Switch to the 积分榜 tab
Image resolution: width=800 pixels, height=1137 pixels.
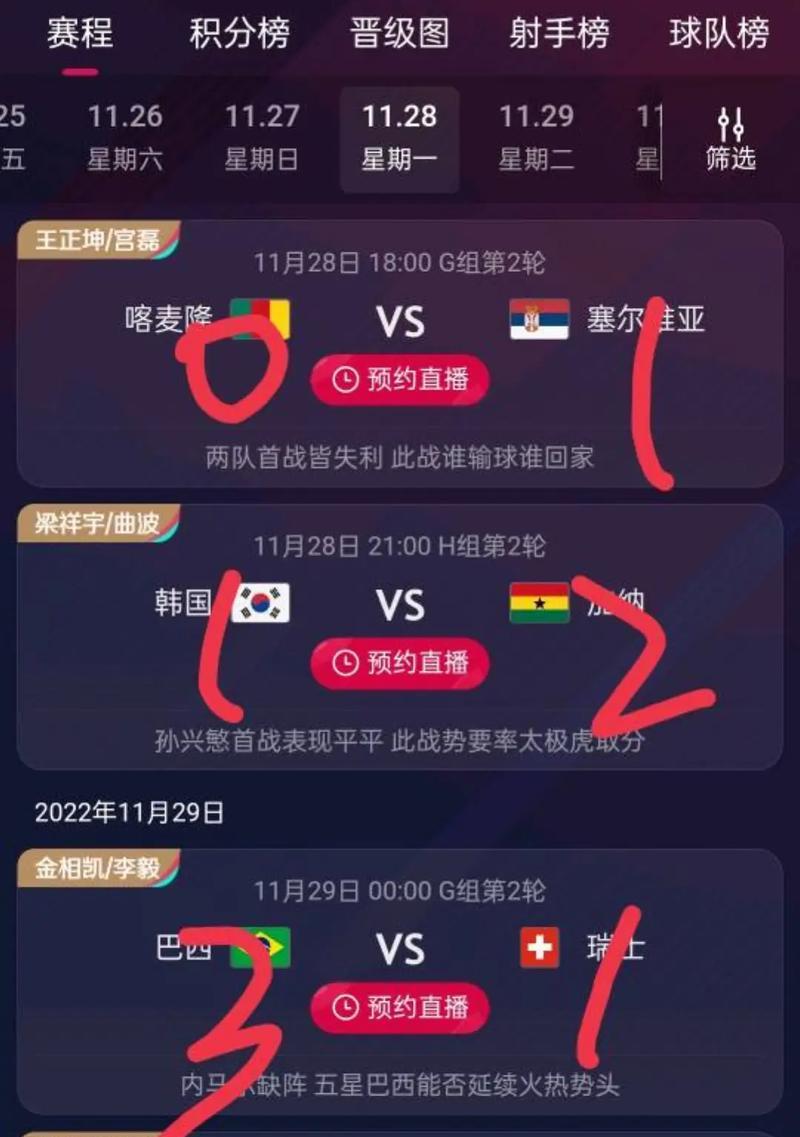(x=239, y=34)
